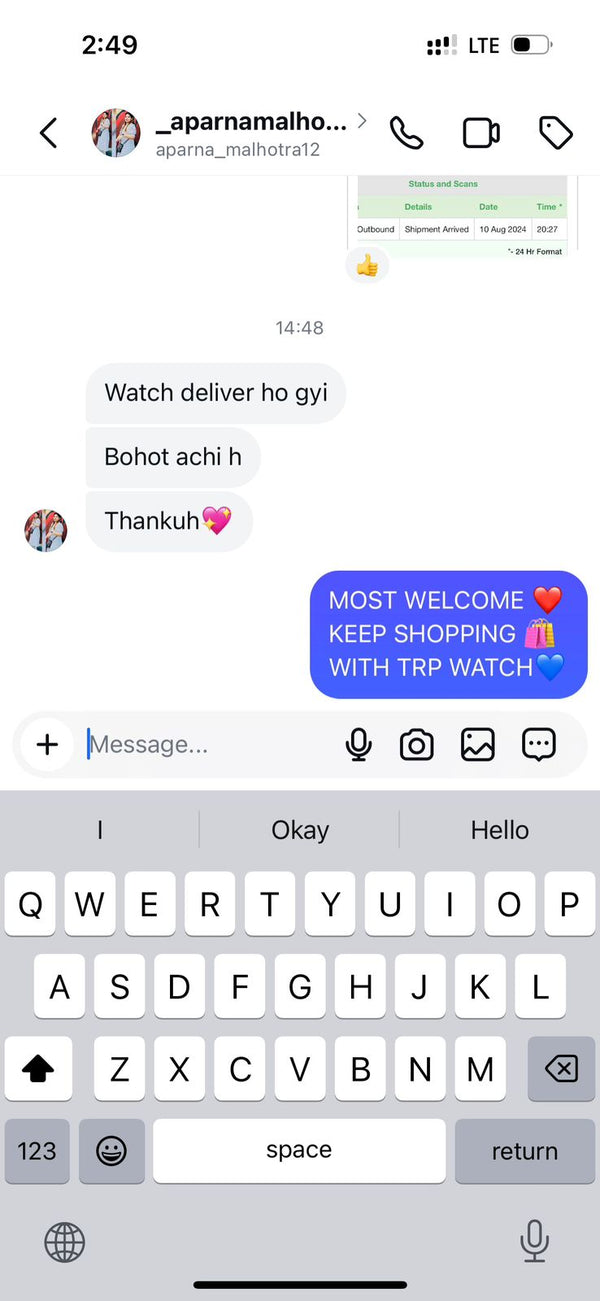Record a voice message with microphone
600x1301 pixels.
358,744
